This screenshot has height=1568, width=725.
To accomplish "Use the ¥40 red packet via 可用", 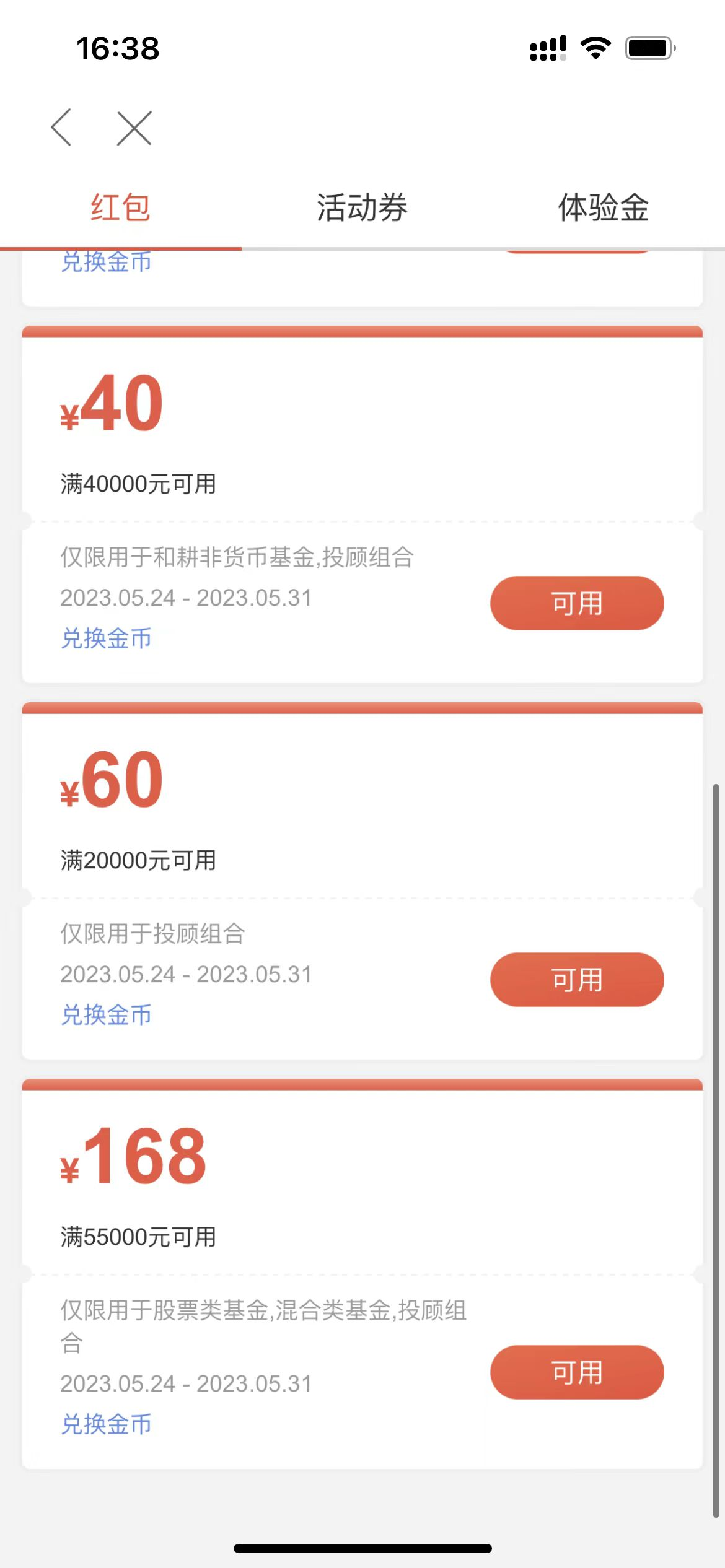I will pos(577,603).
